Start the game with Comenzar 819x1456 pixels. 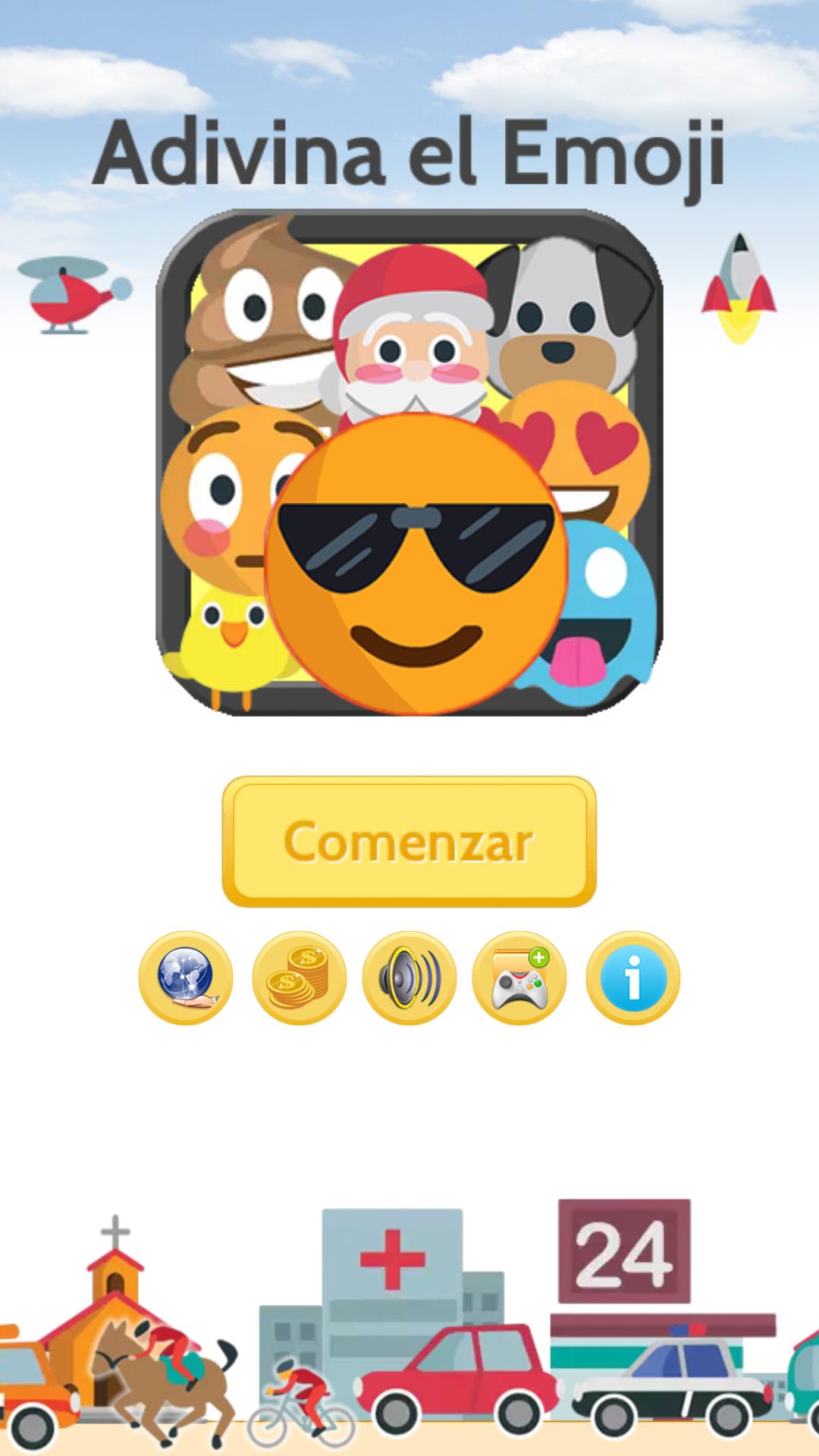pyautogui.click(x=409, y=841)
